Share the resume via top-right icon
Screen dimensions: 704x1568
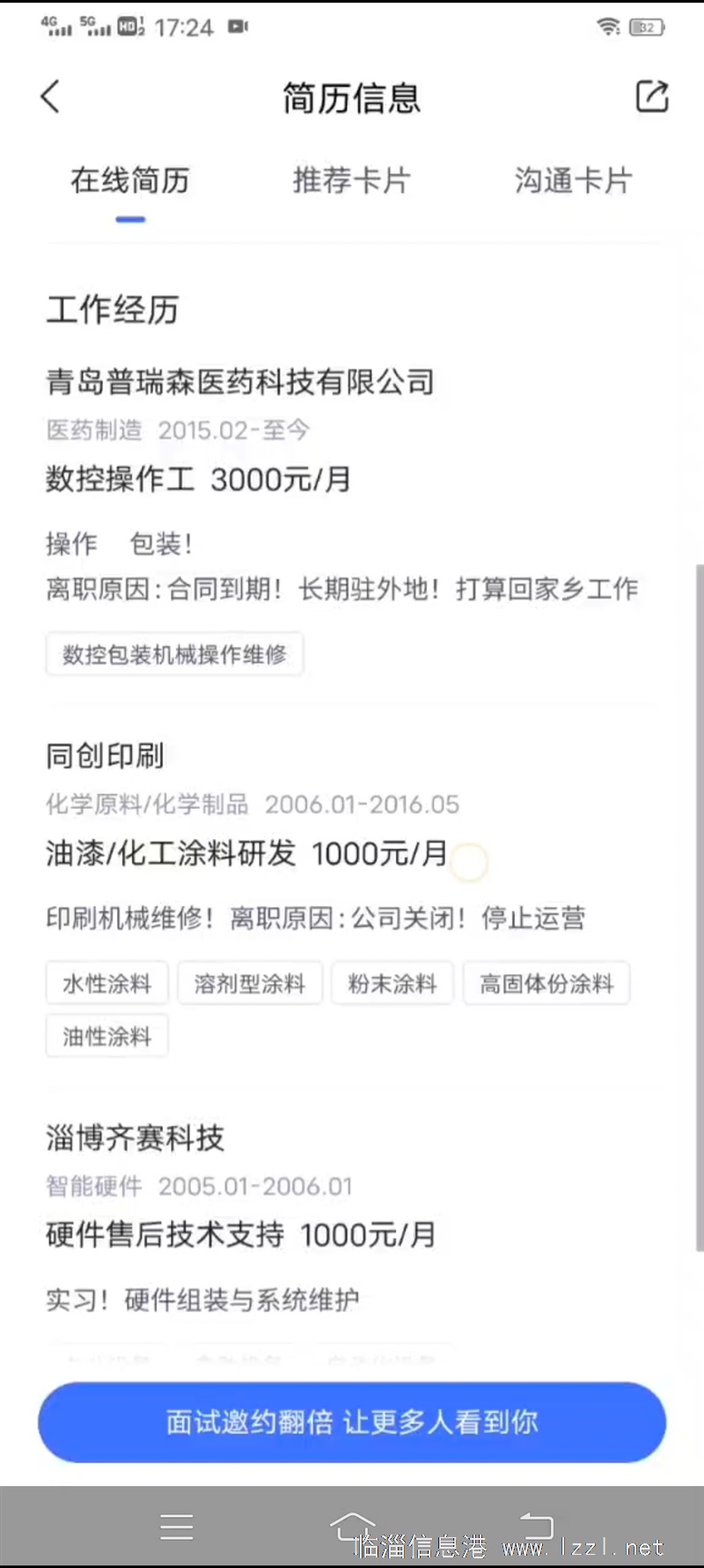(652, 96)
